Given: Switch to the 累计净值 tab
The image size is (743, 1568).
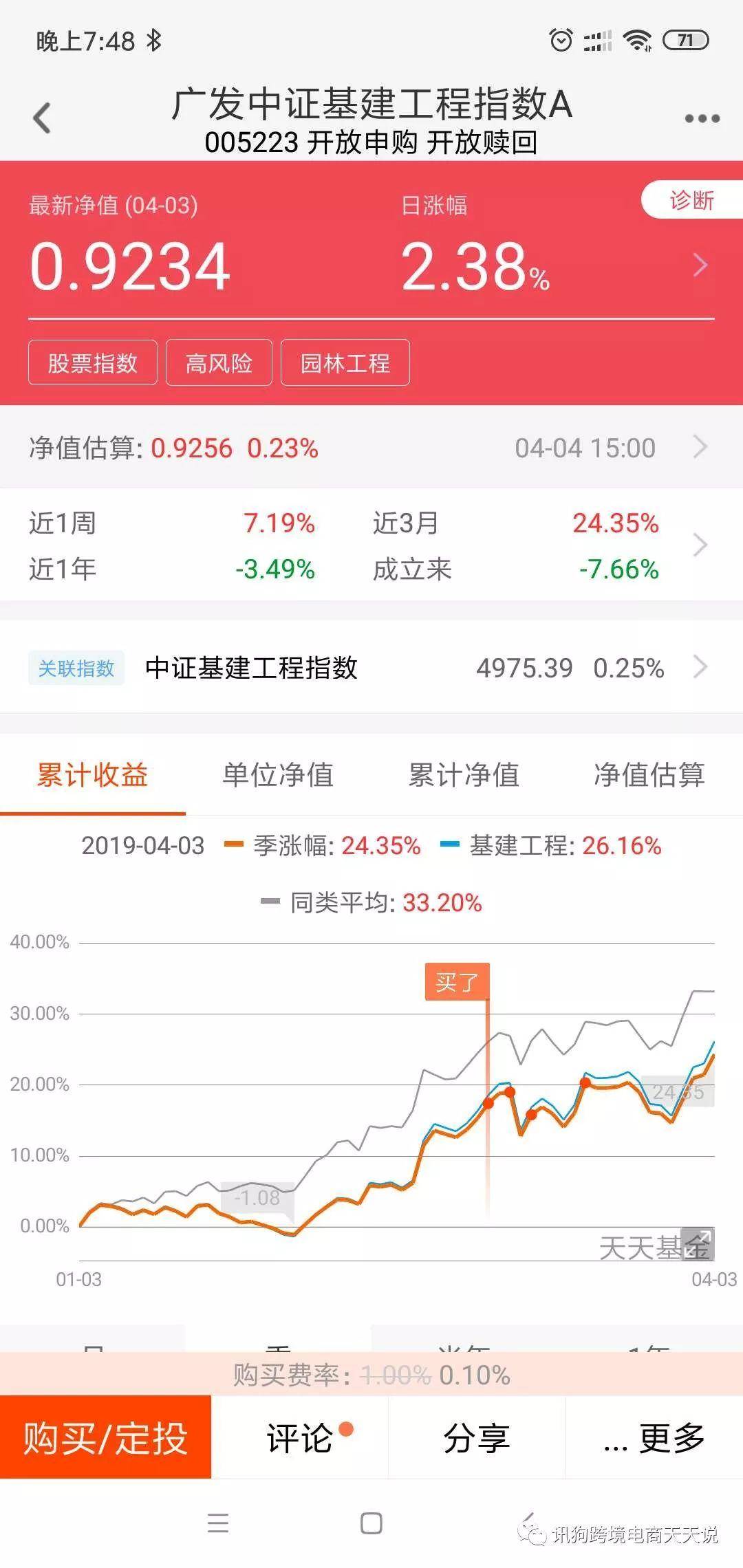Looking at the screenshot, I should (x=464, y=775).
